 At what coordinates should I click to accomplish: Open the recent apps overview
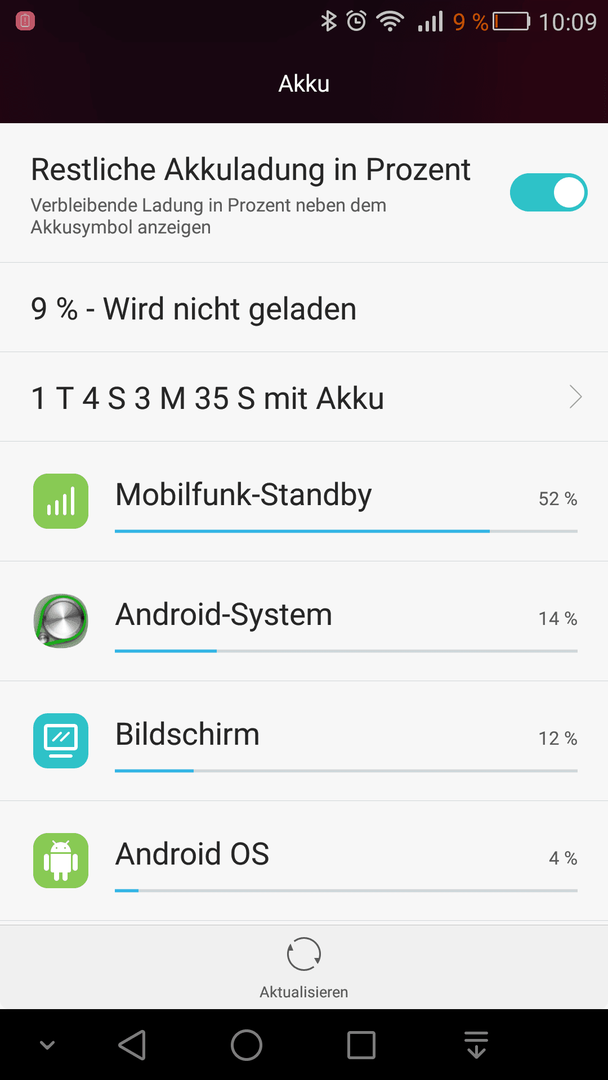click(x=361, y=1045)
